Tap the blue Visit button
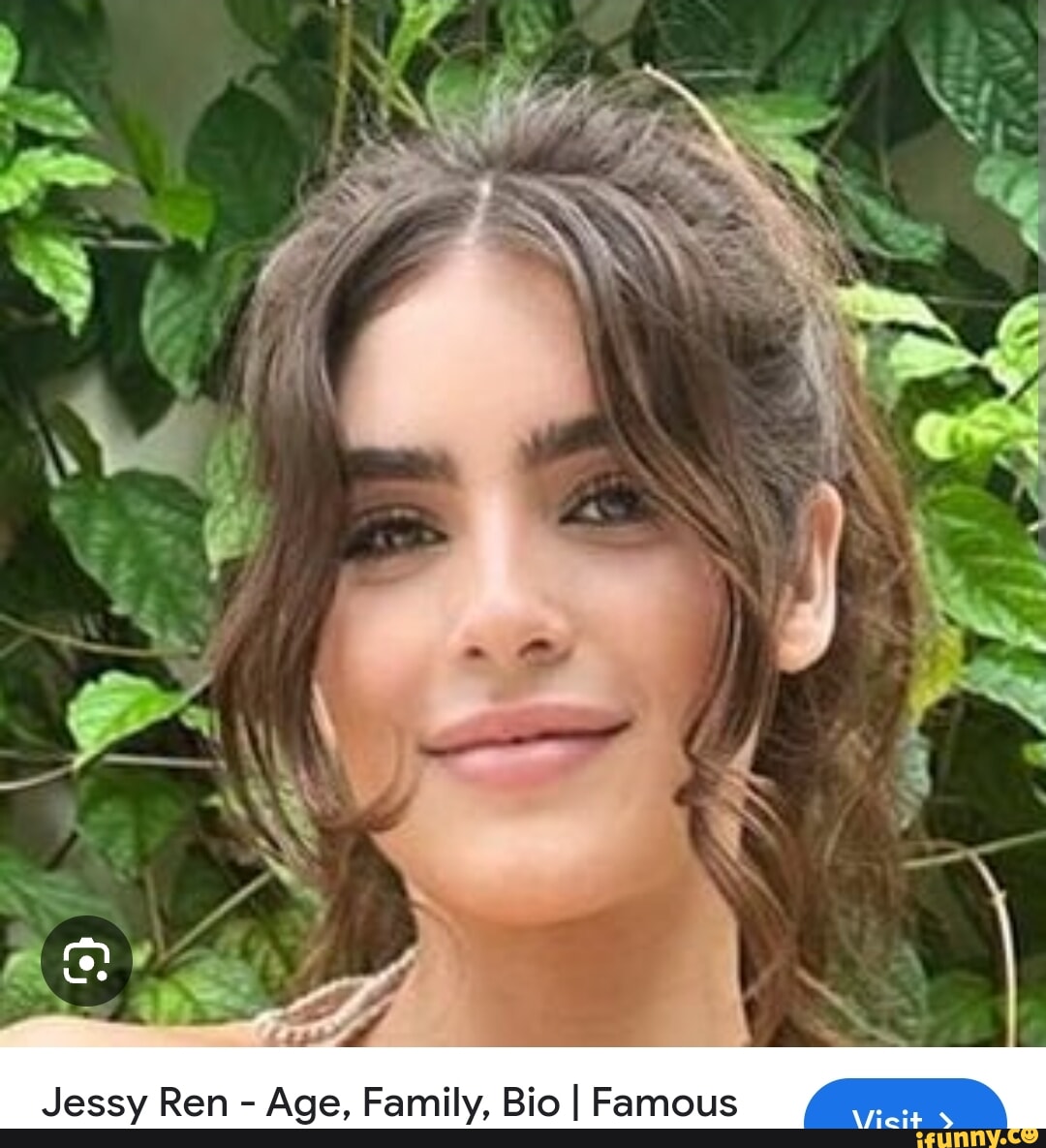The width and height of the screenshot is (1046, 1148). tap(905, 1108)
